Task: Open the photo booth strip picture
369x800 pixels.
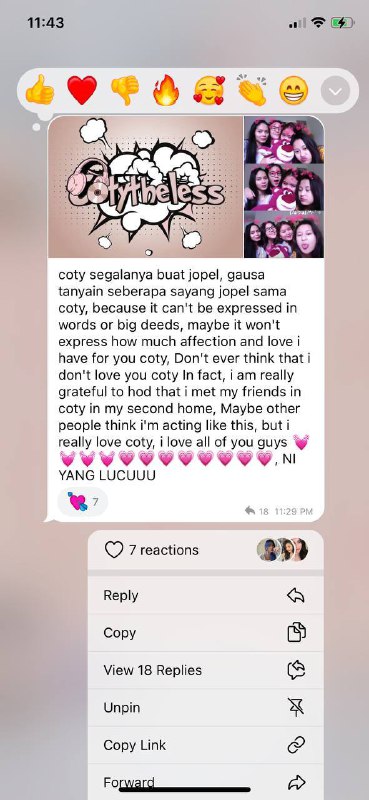Action: (x=284, y=187)
